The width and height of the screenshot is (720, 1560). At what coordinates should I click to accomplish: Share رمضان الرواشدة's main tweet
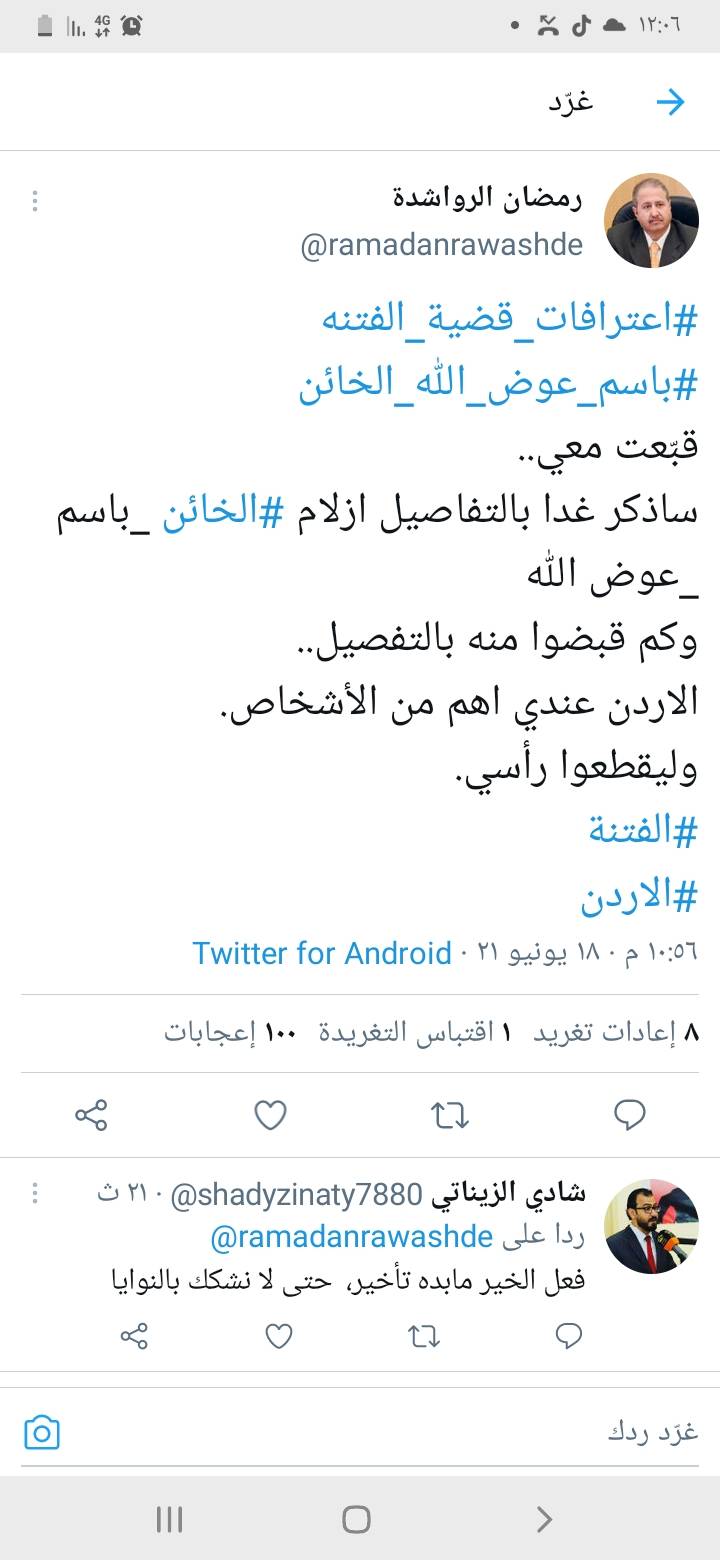tap(91, 1114)
